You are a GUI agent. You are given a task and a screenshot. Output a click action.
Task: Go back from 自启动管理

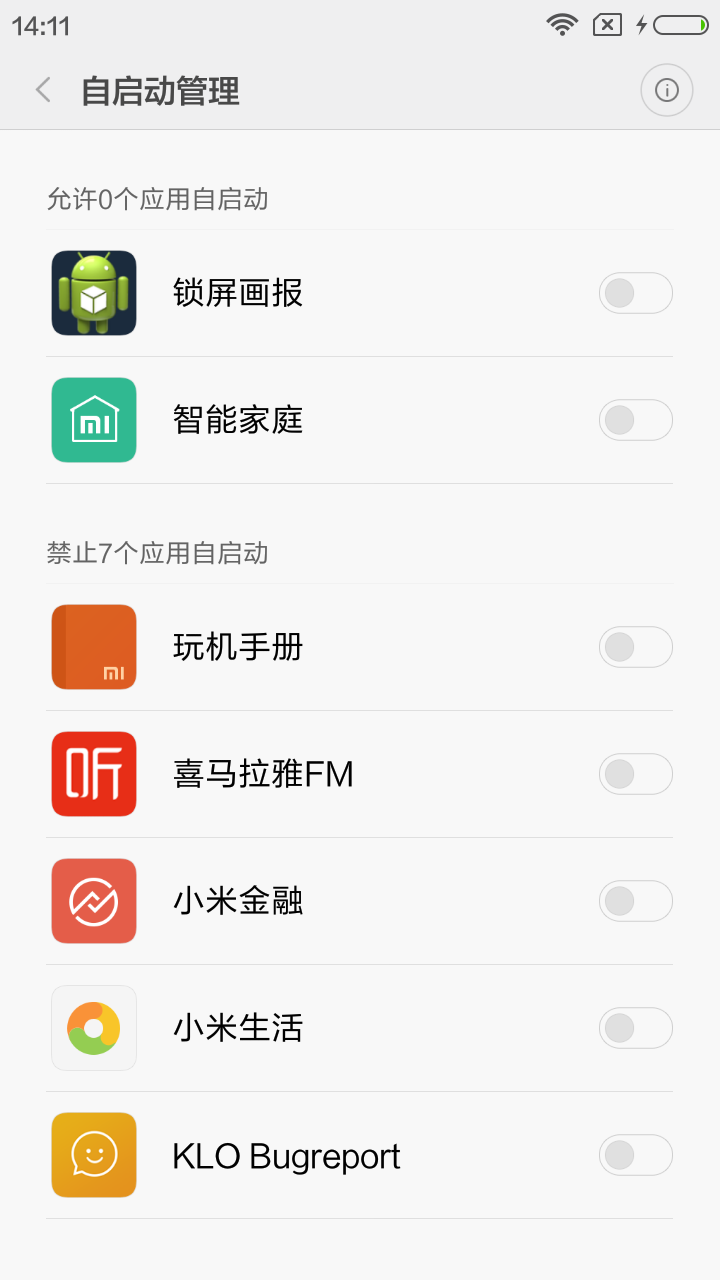(43, 91)
